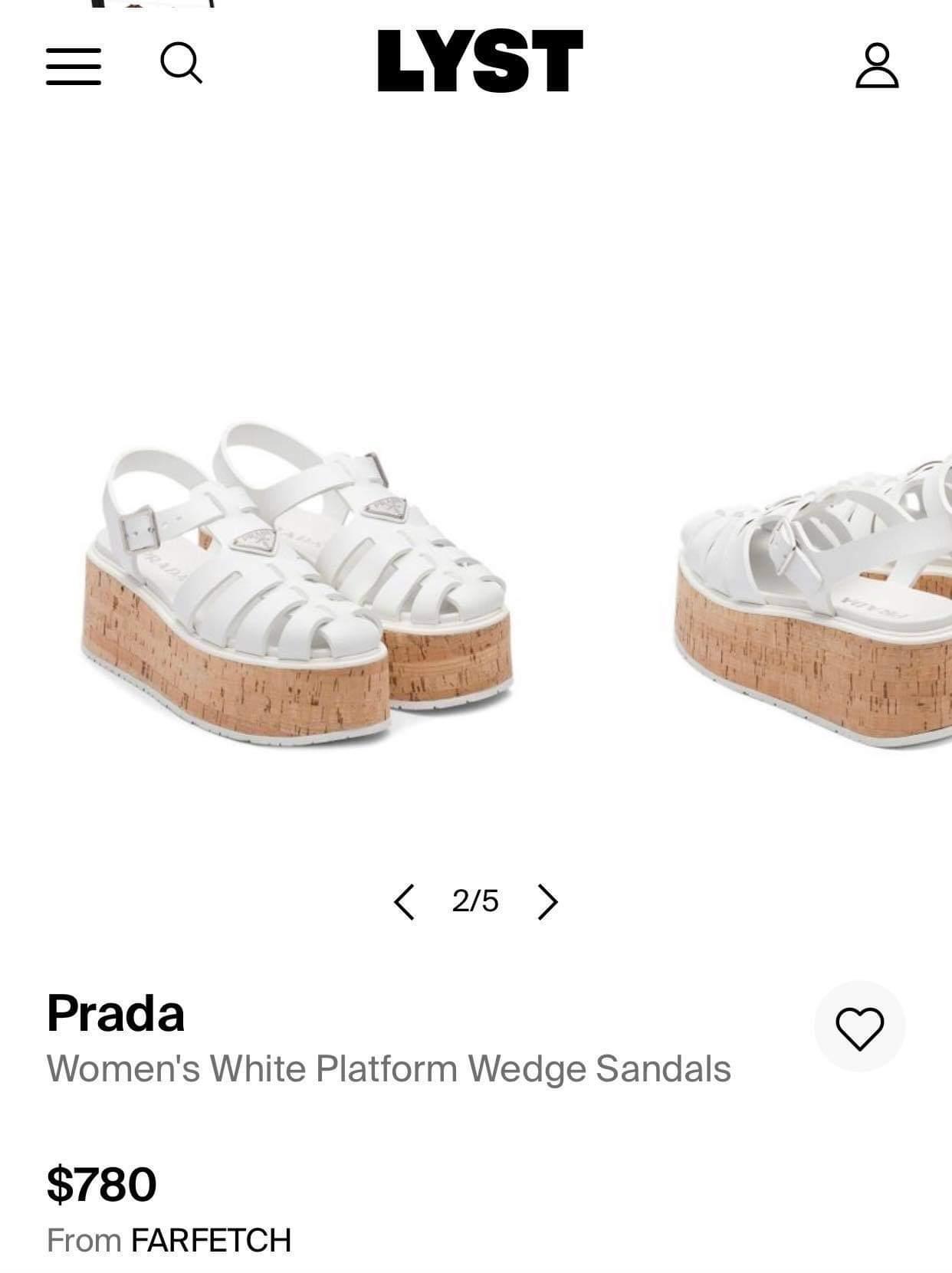Open the hamburger menu
Viewport: 952px width, 1273px height.
coord(73,66)
